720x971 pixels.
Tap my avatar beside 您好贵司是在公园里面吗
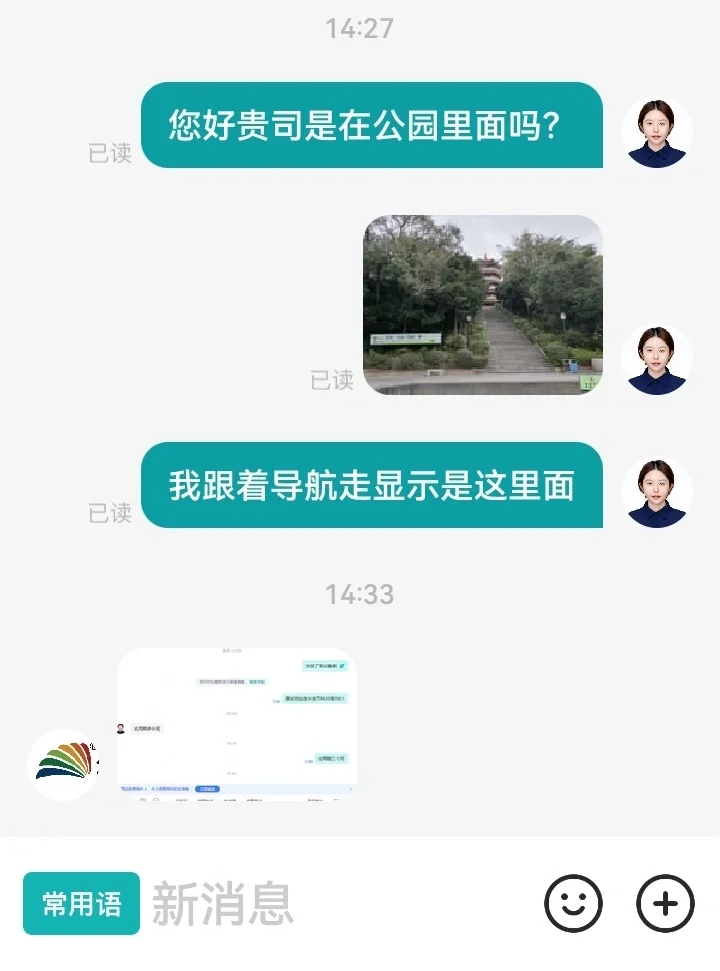coord(656,132)
